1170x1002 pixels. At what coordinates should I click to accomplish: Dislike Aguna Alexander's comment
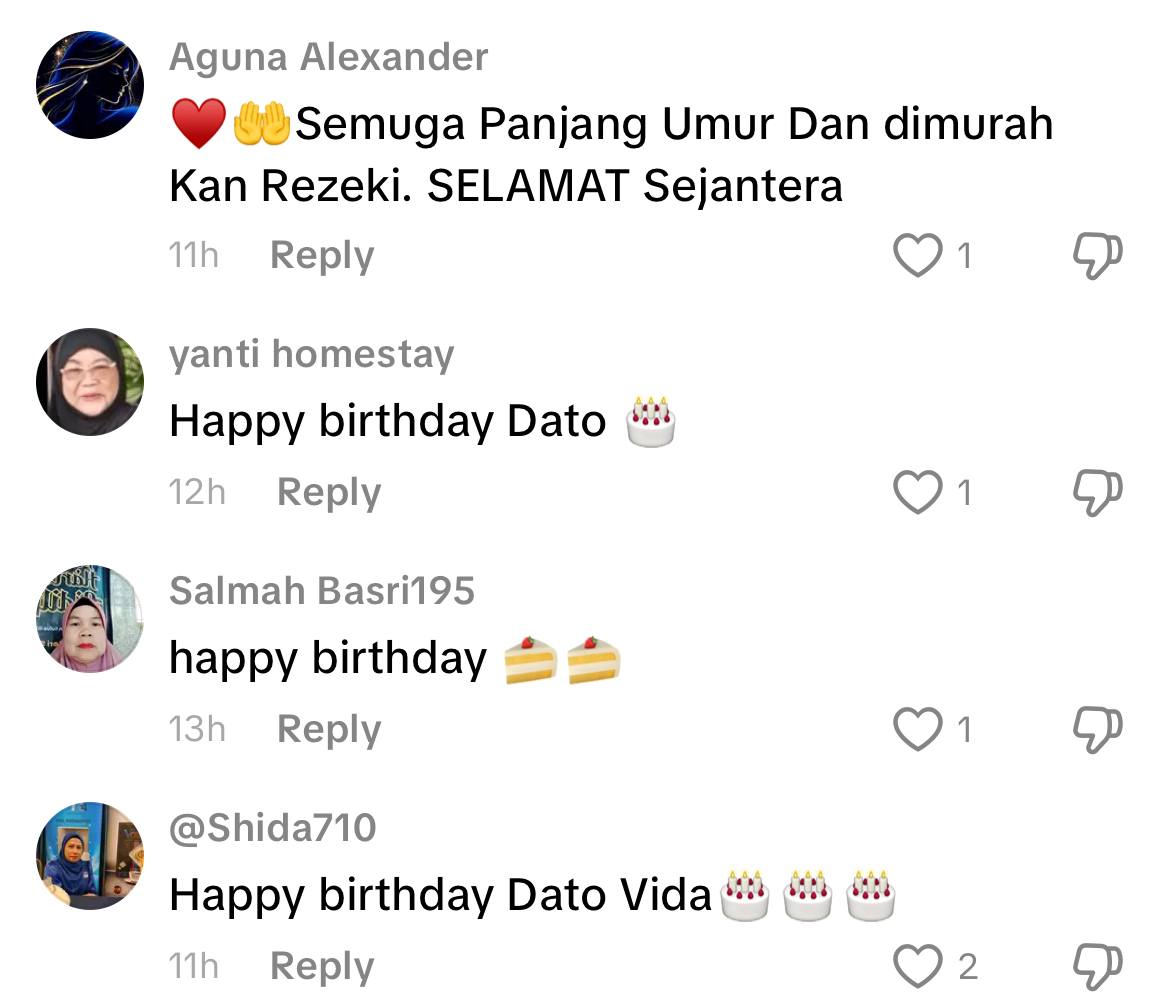pyautogui.click(x=1097, y=256)
